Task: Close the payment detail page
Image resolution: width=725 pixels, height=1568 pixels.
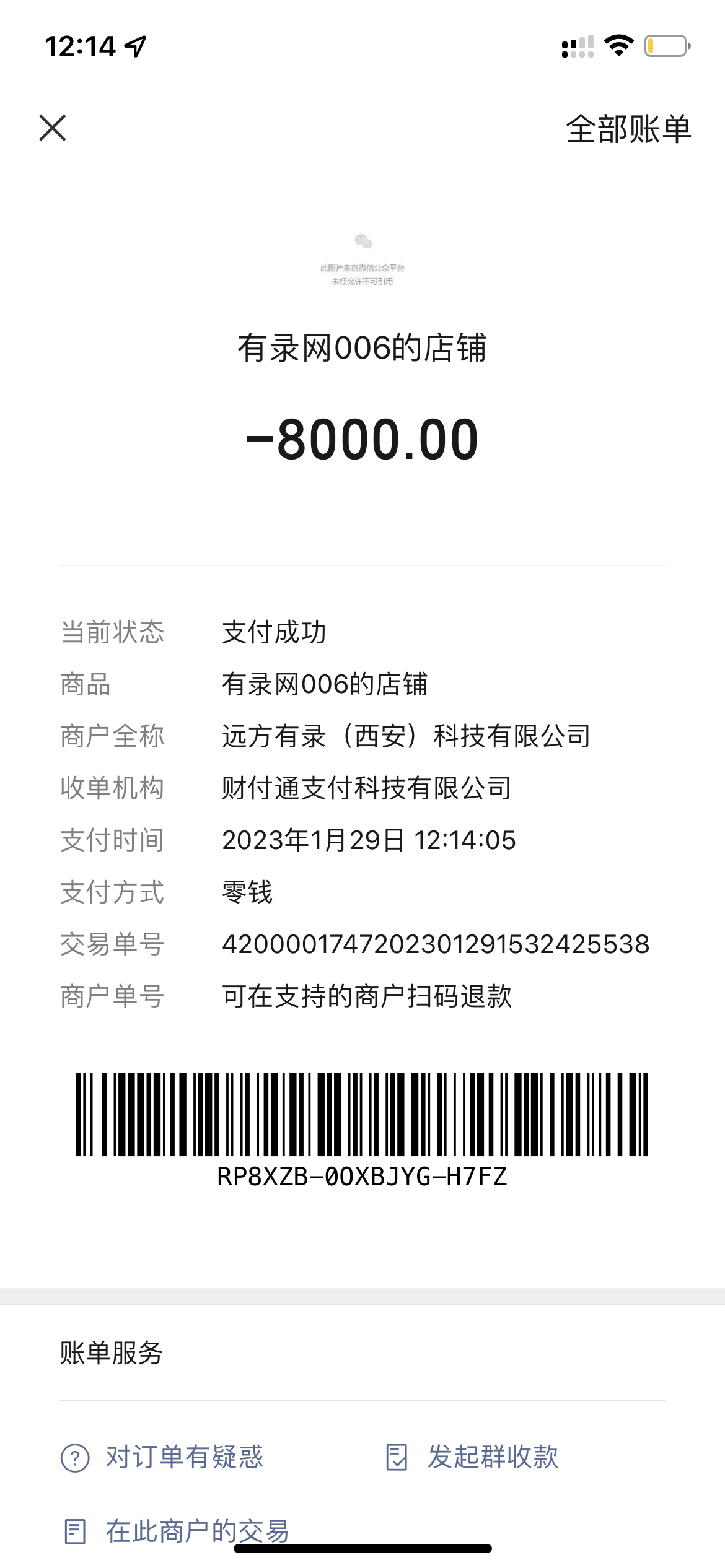Action: click(53, 128)
